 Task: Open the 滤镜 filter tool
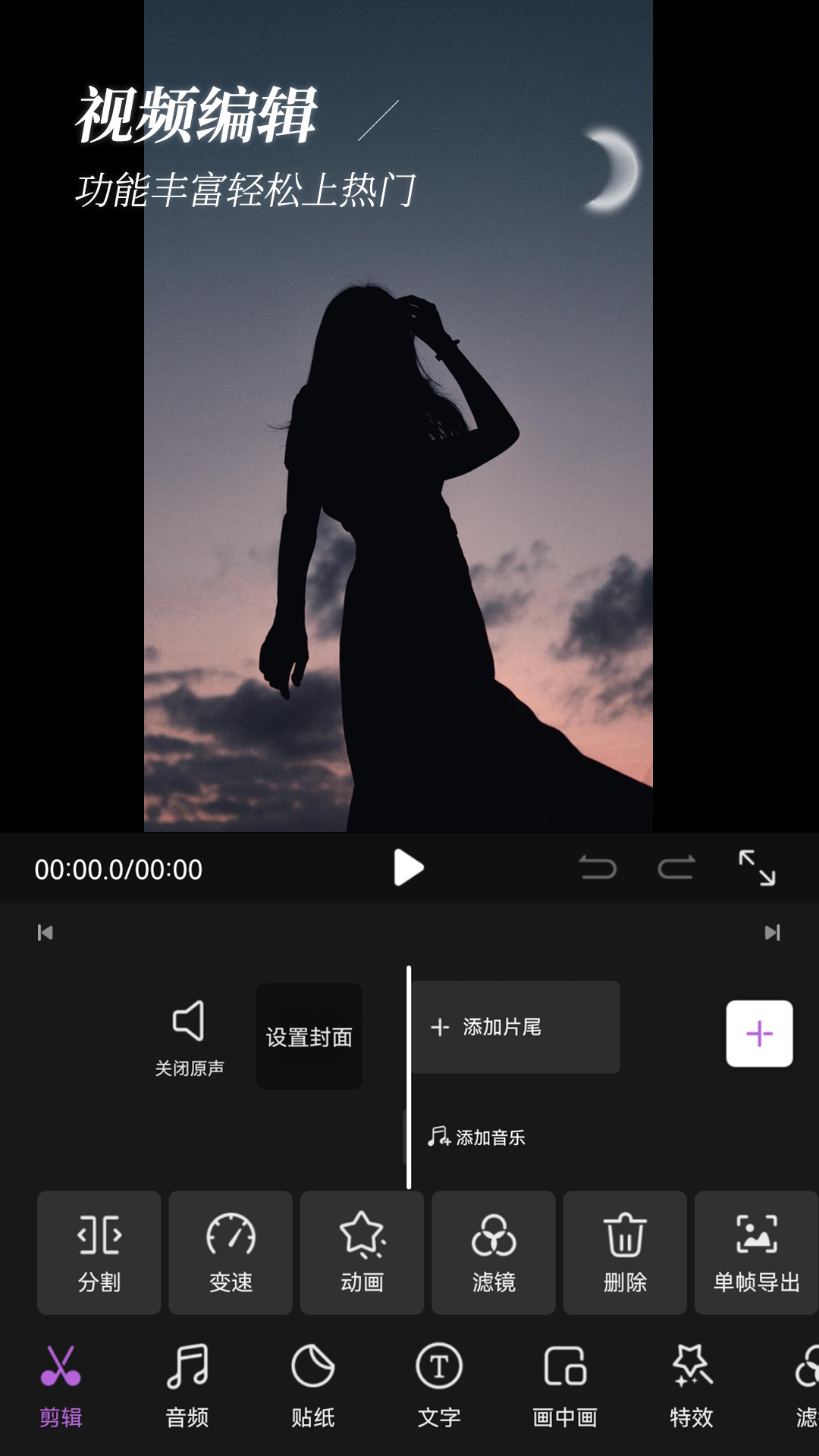[494, 1252]
